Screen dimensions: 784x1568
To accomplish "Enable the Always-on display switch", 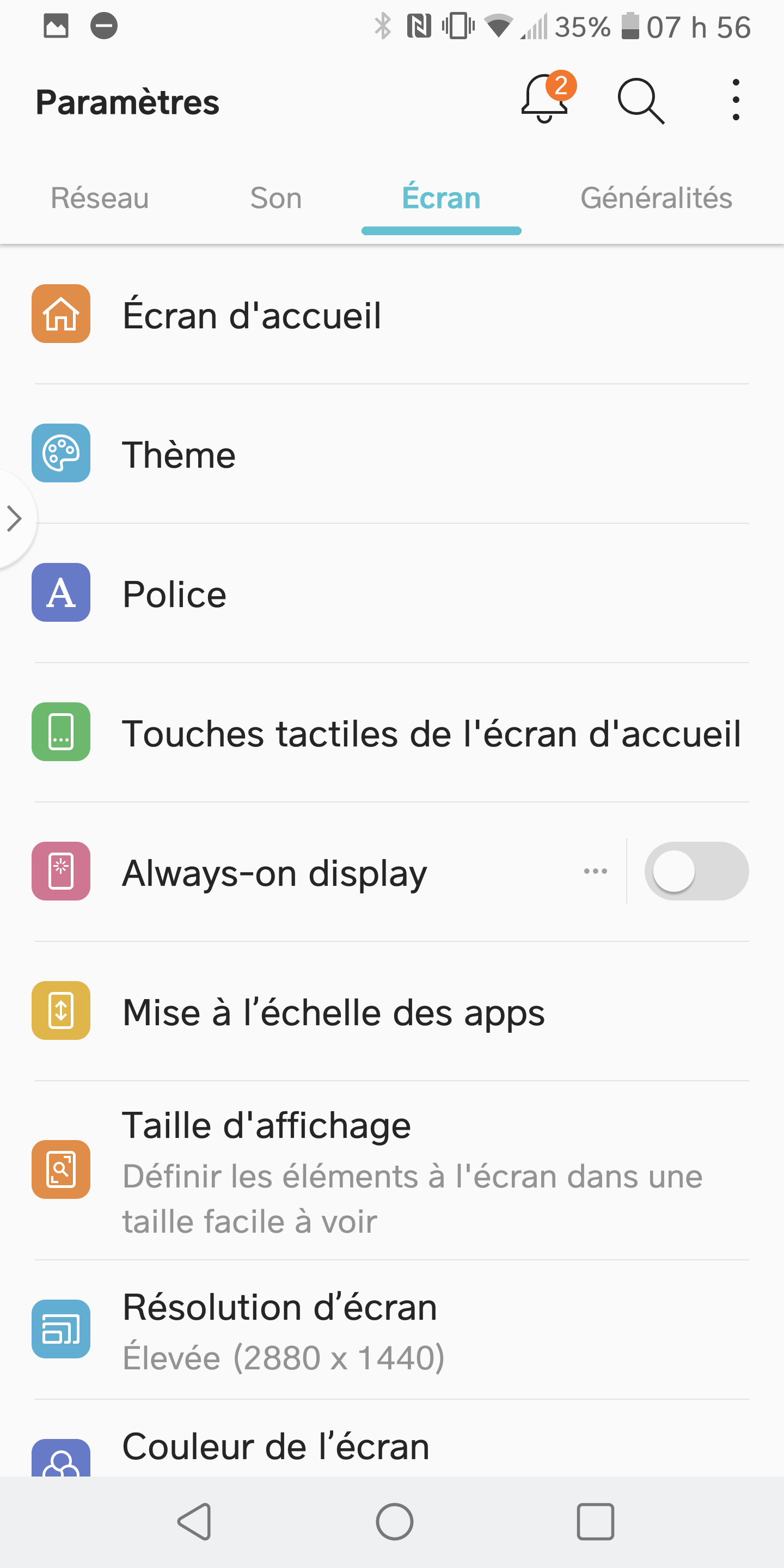I will pos(696,872).
